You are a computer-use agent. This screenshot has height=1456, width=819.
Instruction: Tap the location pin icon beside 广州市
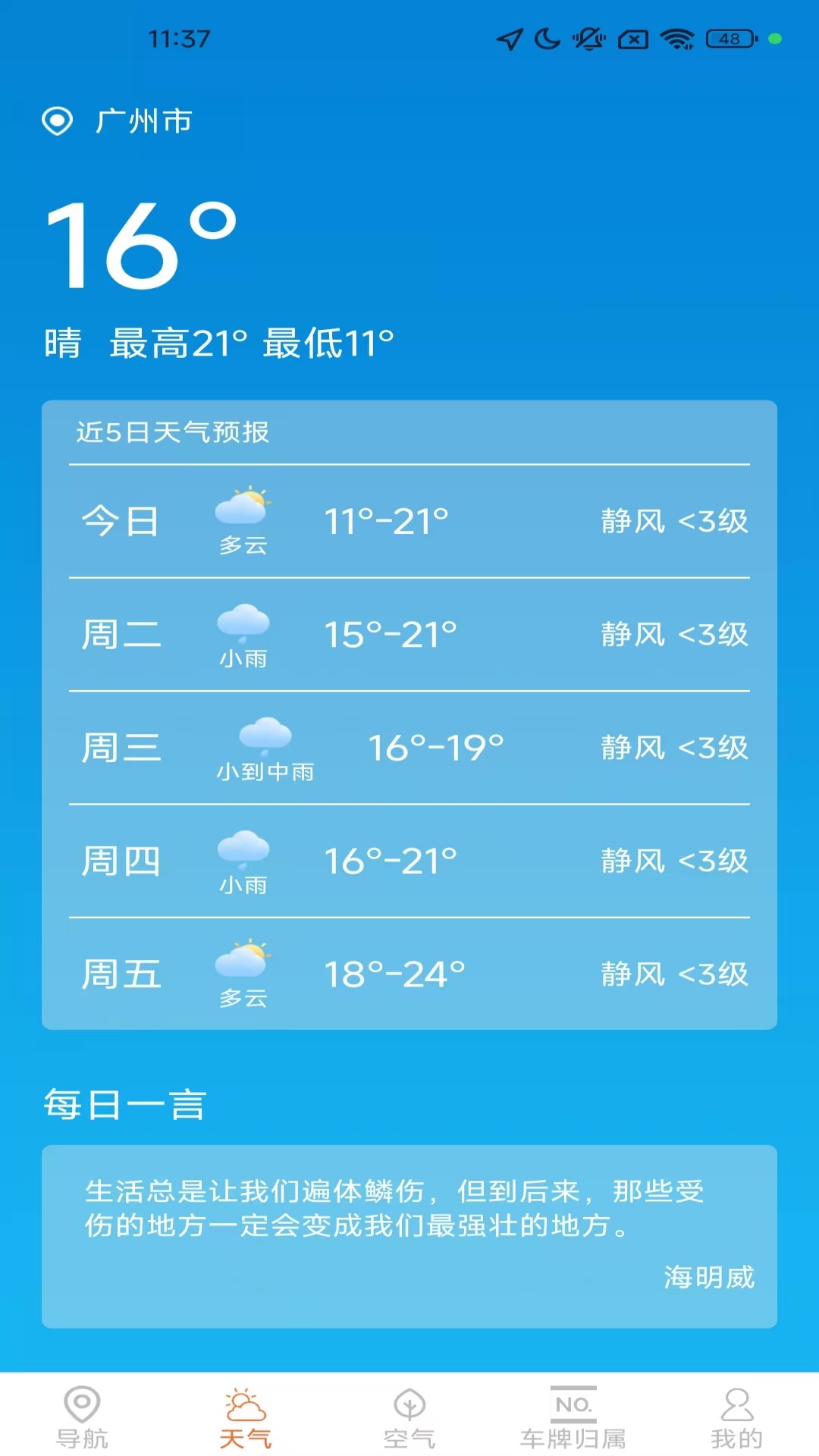pyautogui.click(x=59, y=121)
